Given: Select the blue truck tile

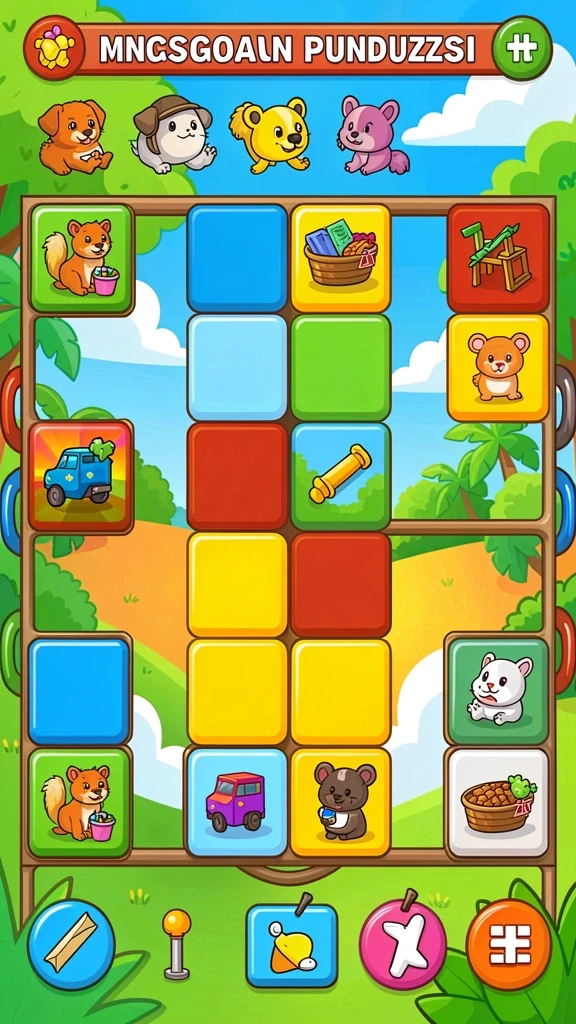Looking at the screenshot, I should click(80, 475).
